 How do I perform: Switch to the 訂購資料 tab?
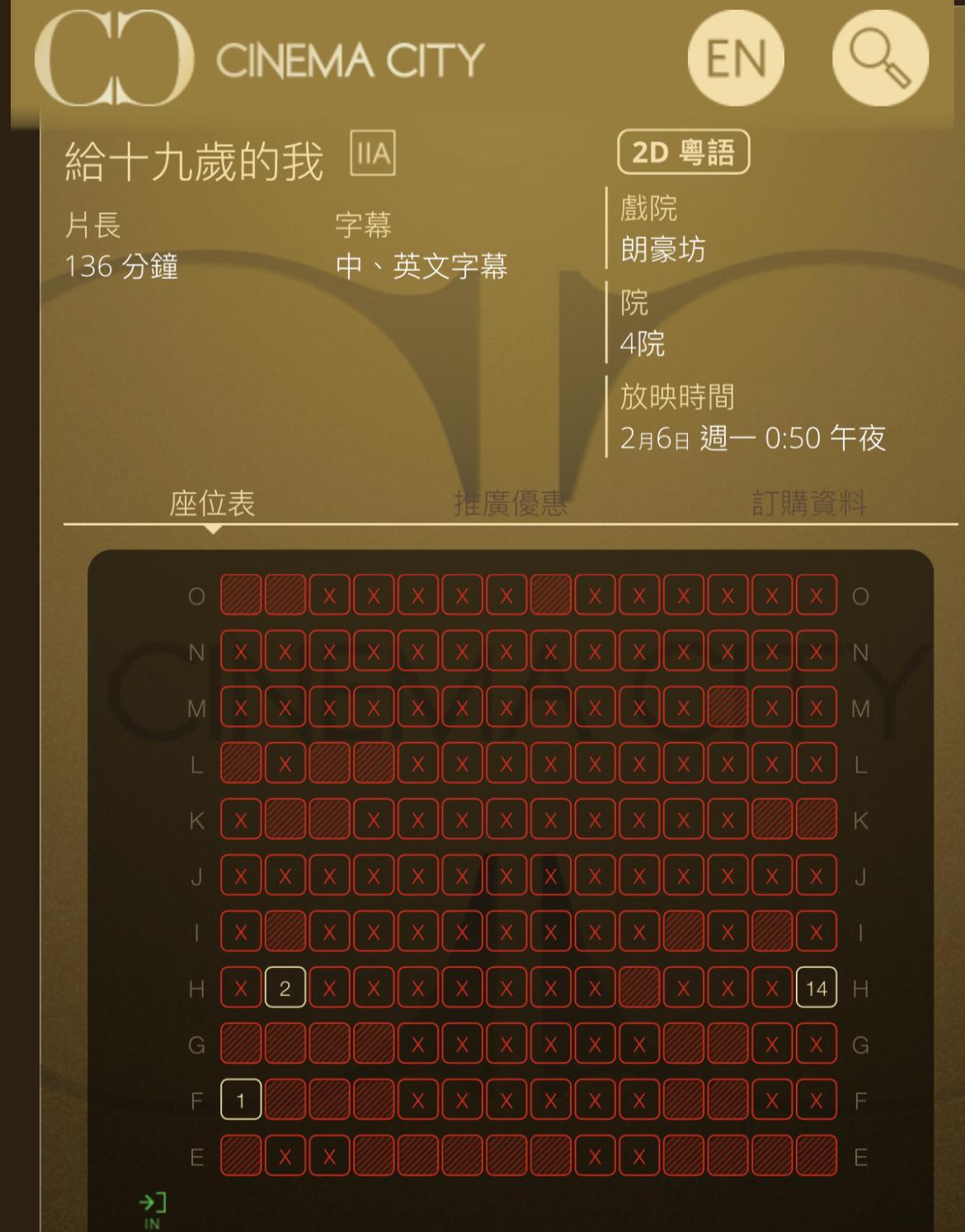809,503
